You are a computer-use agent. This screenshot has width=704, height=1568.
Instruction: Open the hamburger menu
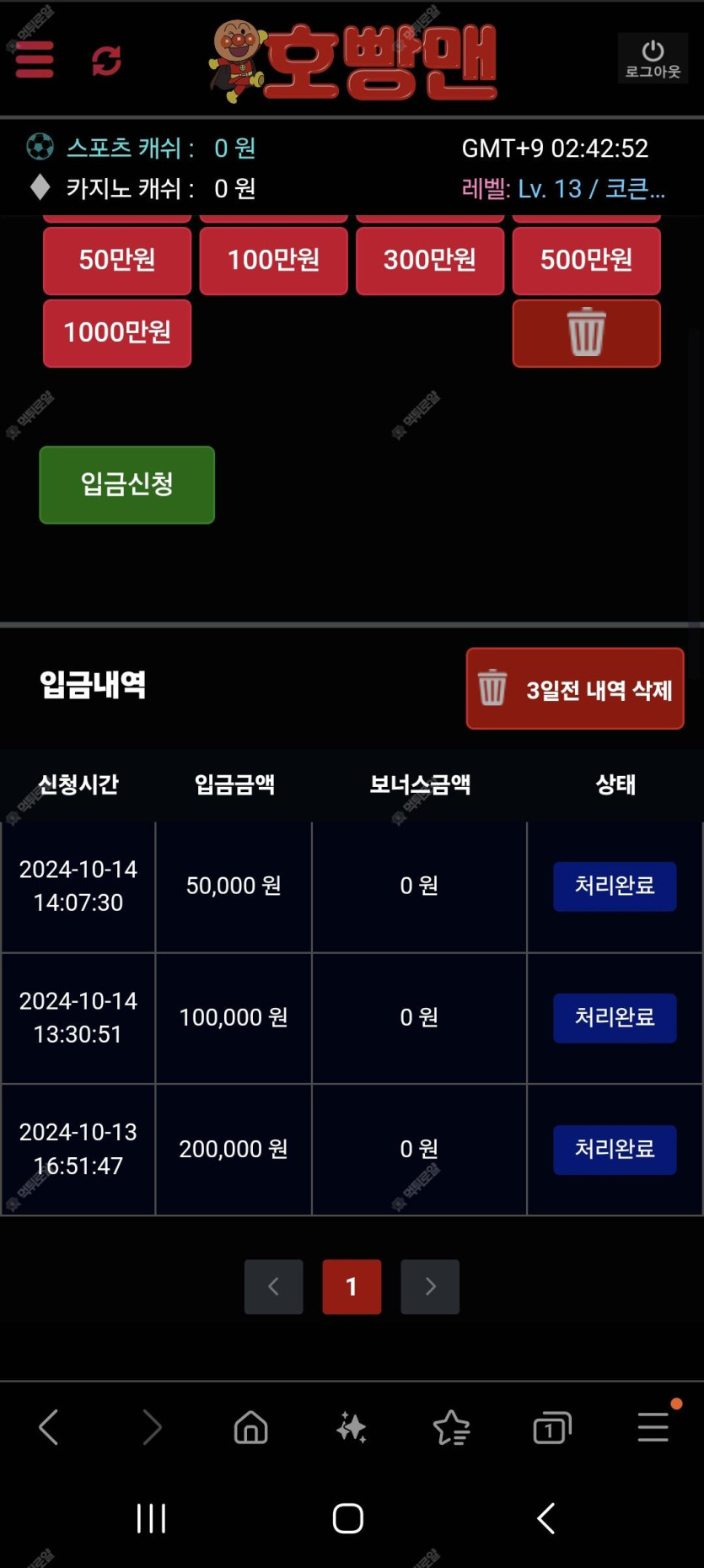click(x=35, y=60)
